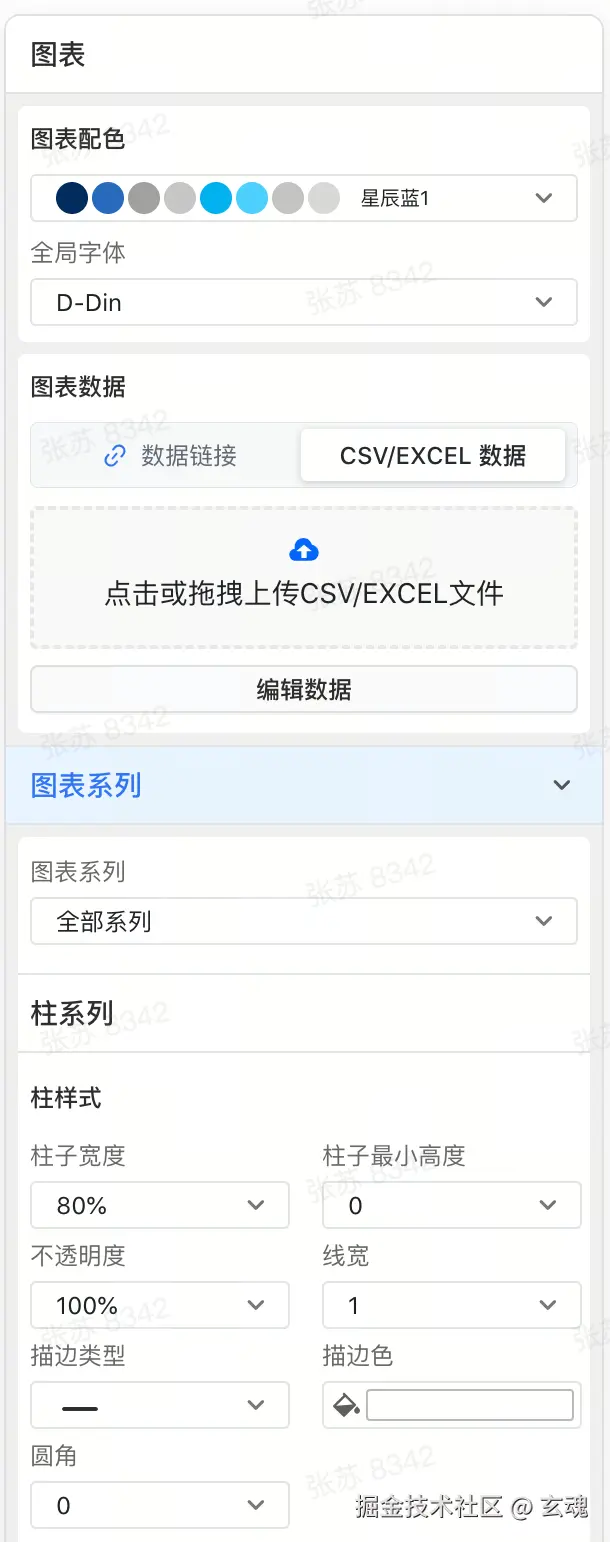
Task: Select the CSV/EXCEL 数据 tab
Action: pyautogui.click(x=432, y=456)
